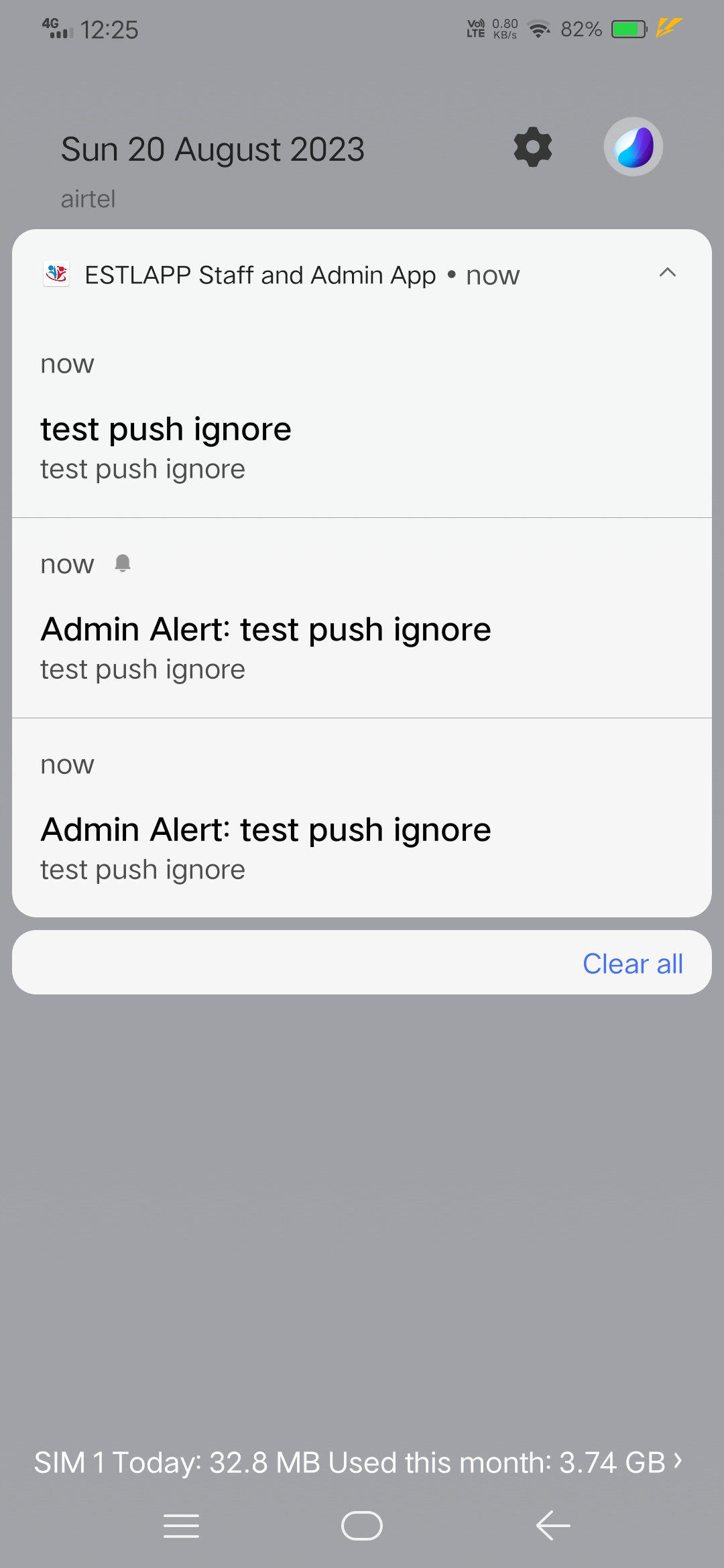The height and width of the screenshot is (1568, 724).
Task: Tap the colorful assistant icon beside settings
Action: pos(633,147)
